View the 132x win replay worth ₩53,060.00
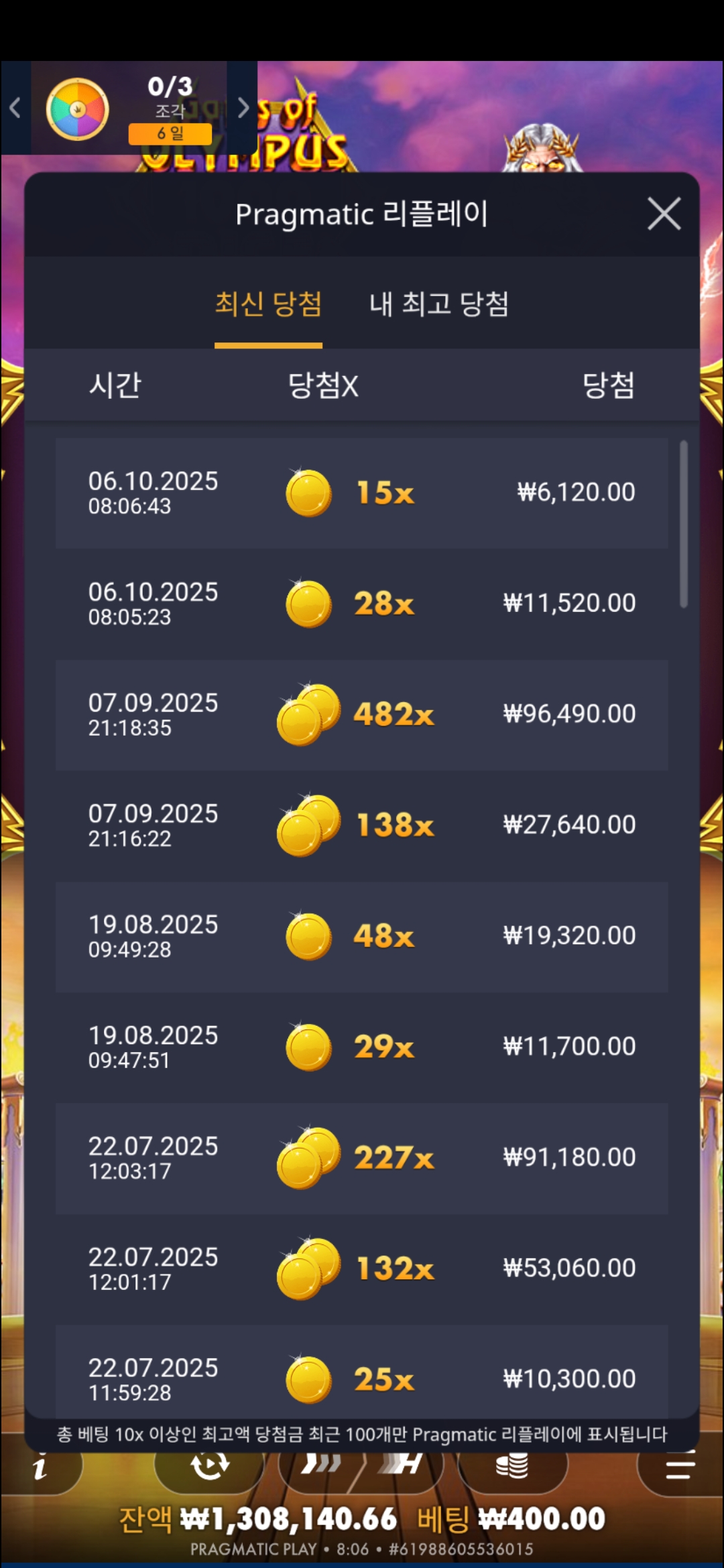Viewport: 724px width, 1568px height. [x=361, y=1268]
